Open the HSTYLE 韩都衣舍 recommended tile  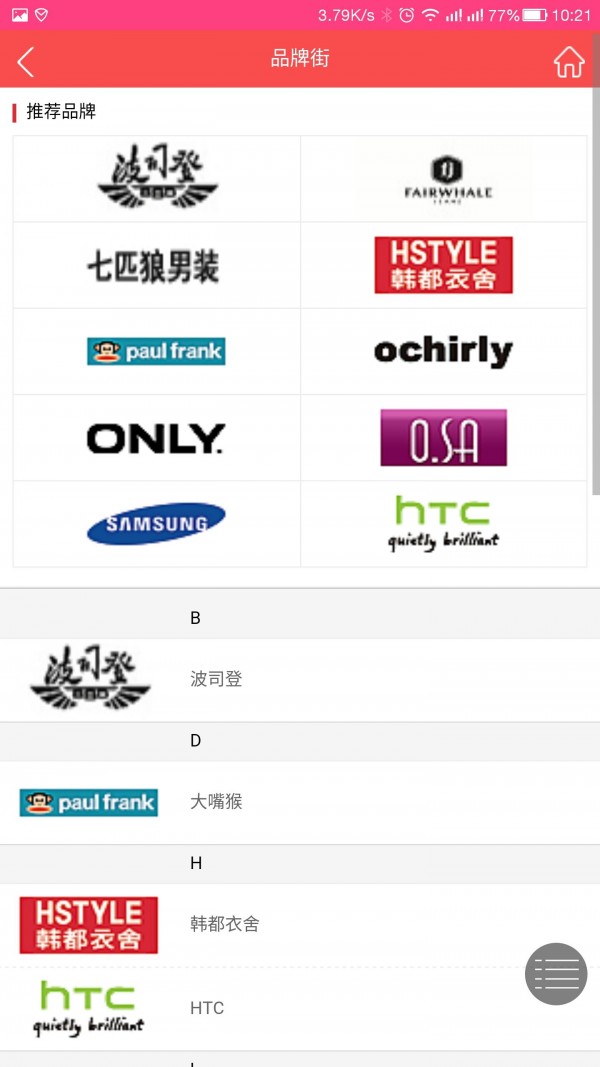click(x=443, y=265)
